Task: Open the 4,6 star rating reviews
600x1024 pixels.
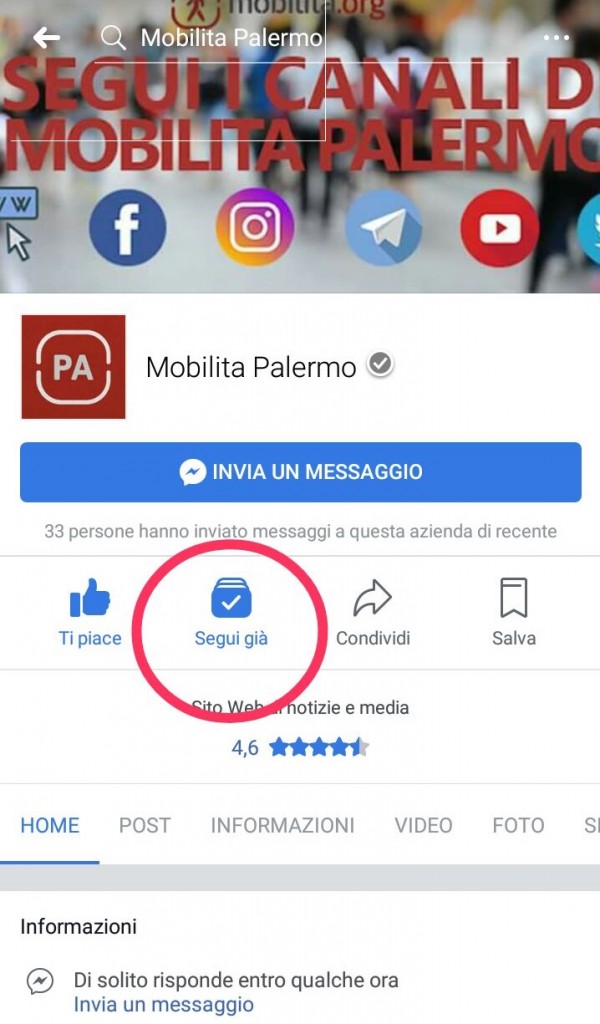Action: (300, 747)
